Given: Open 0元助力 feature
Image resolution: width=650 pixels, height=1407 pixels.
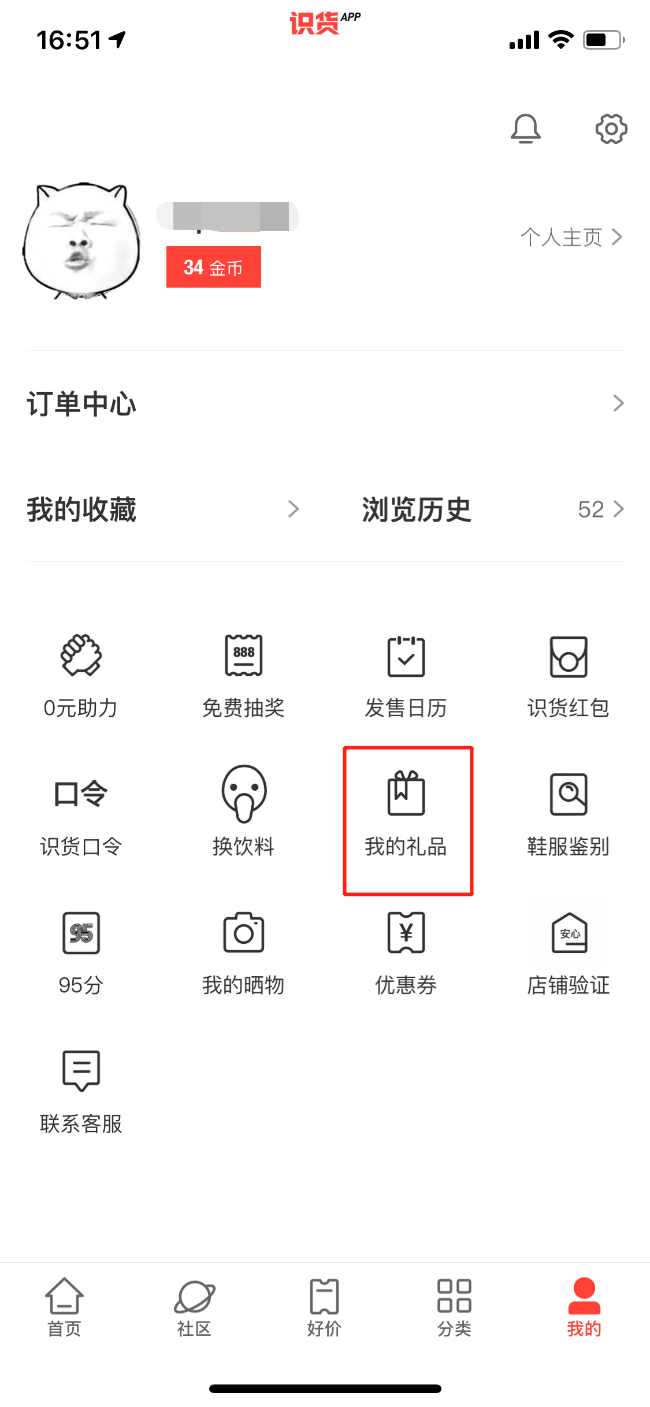Looking at the screenshot, I should point(81,674).
